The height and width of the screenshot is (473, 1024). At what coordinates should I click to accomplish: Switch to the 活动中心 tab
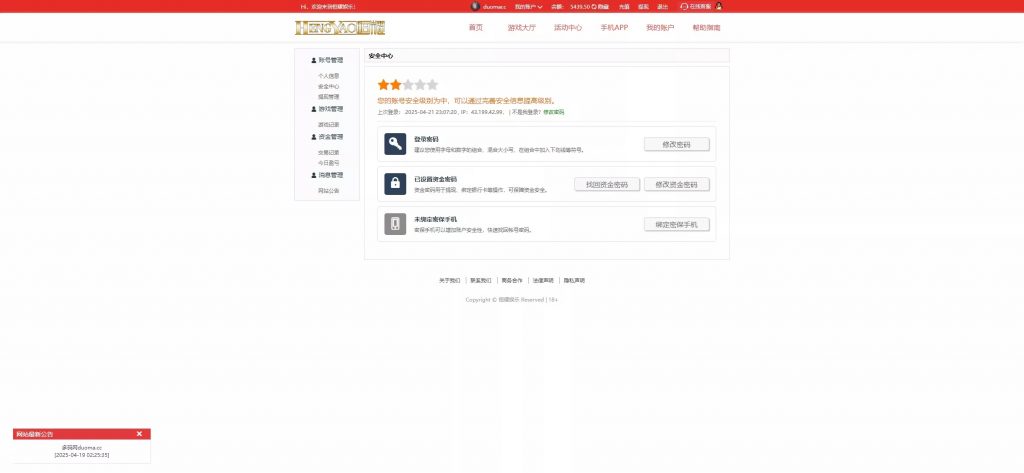click(x=568, y=28)
